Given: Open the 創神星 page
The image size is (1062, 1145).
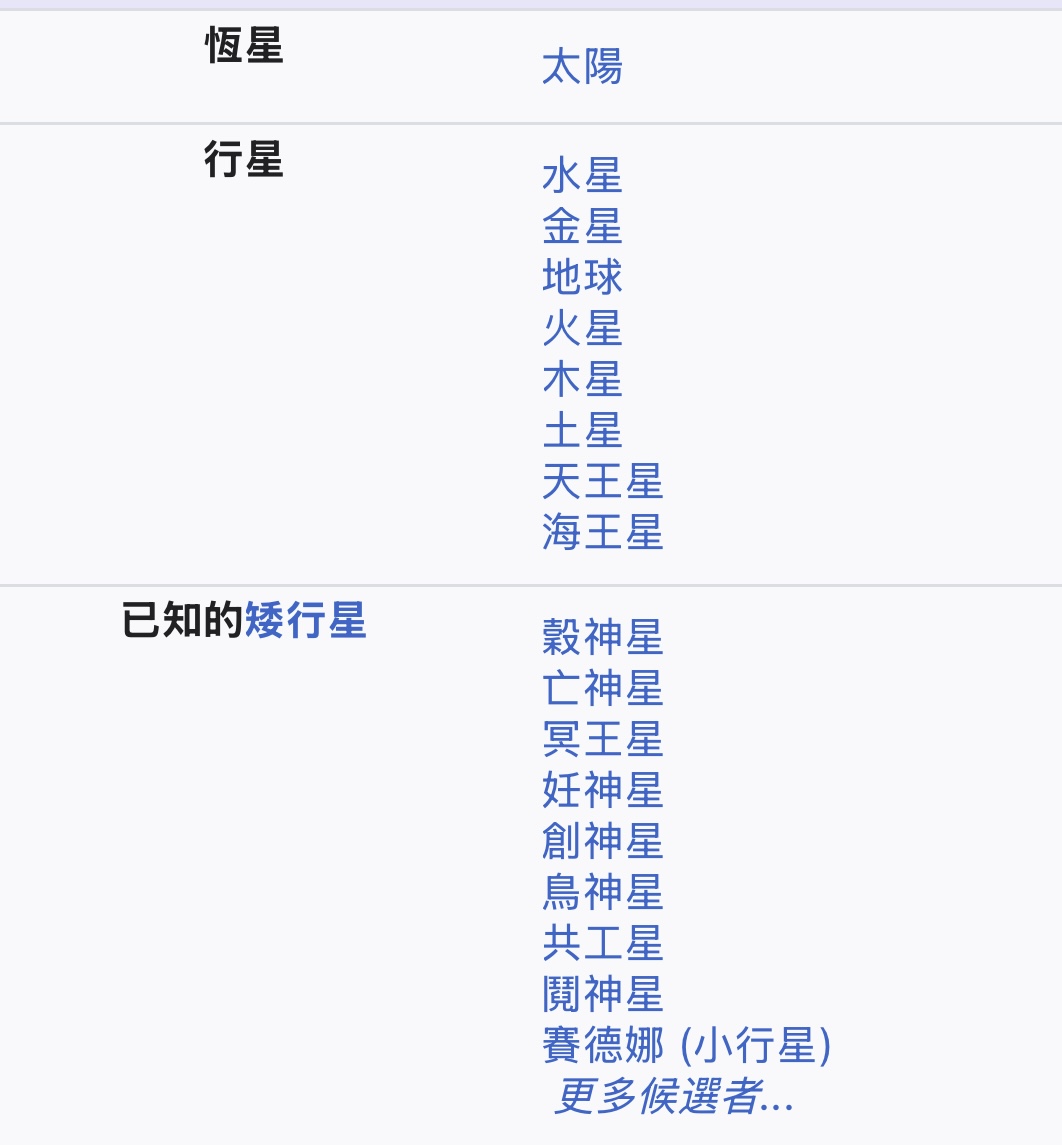Looking at the screenshot, I should pos(602,841).
